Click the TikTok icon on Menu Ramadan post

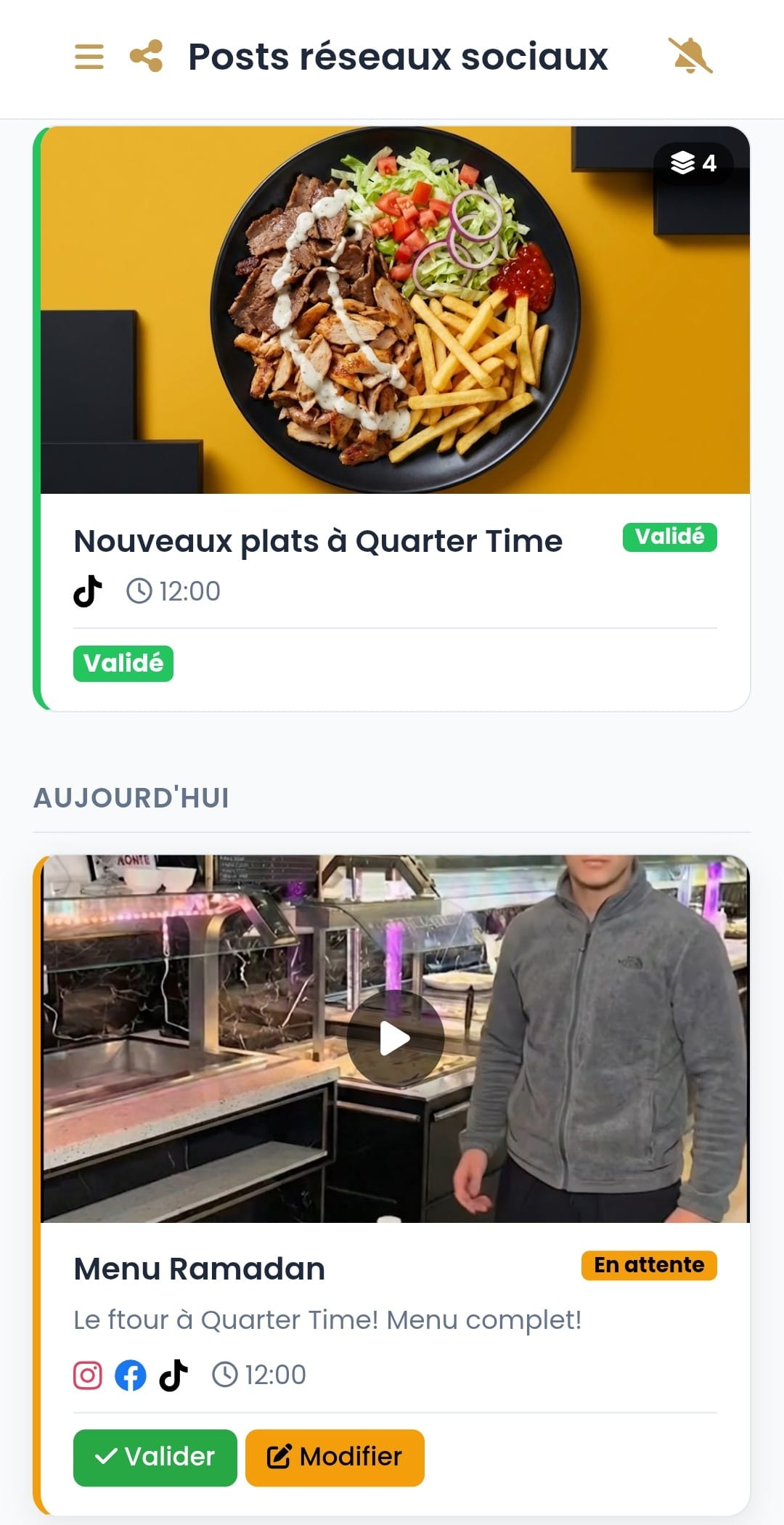tap(174, 1373)
